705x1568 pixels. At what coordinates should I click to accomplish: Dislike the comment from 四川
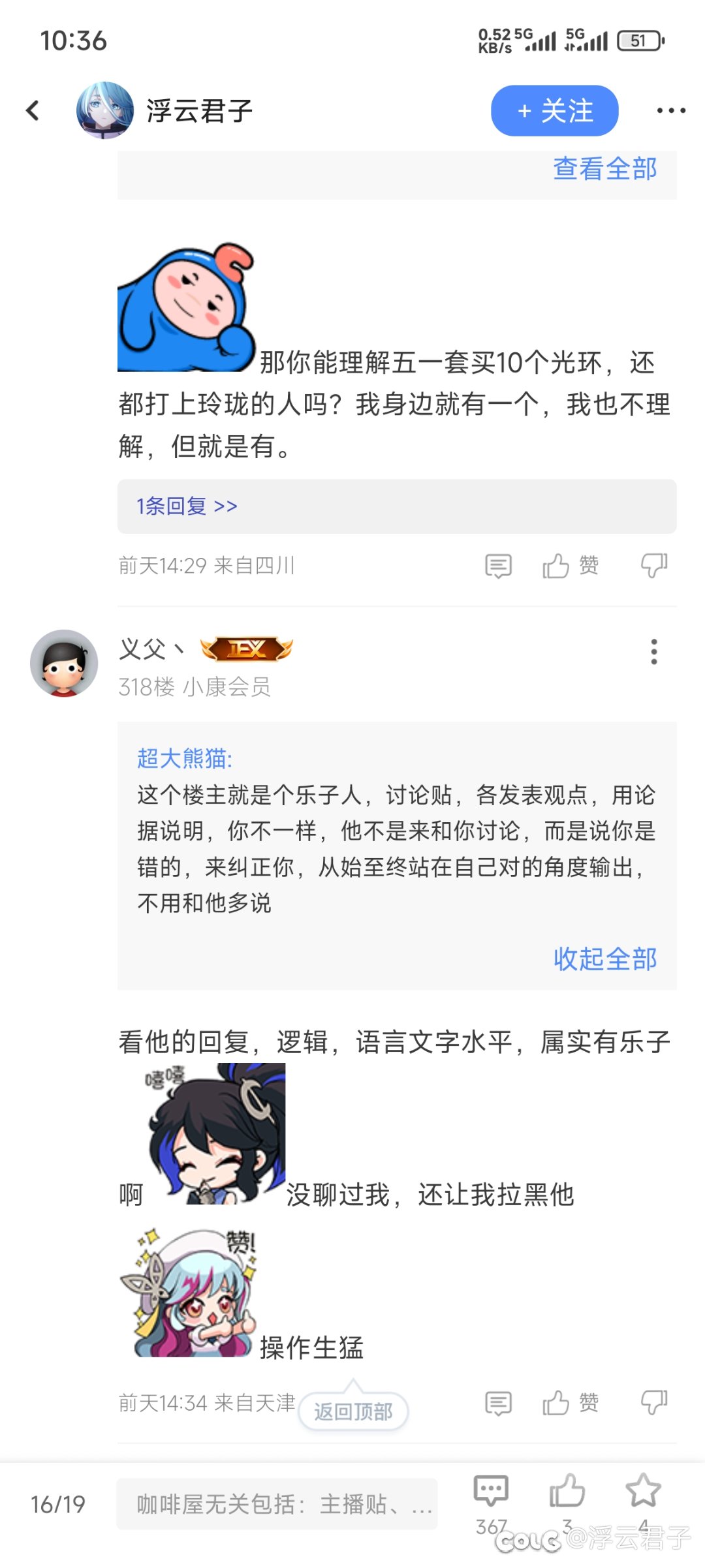point(653,566)
